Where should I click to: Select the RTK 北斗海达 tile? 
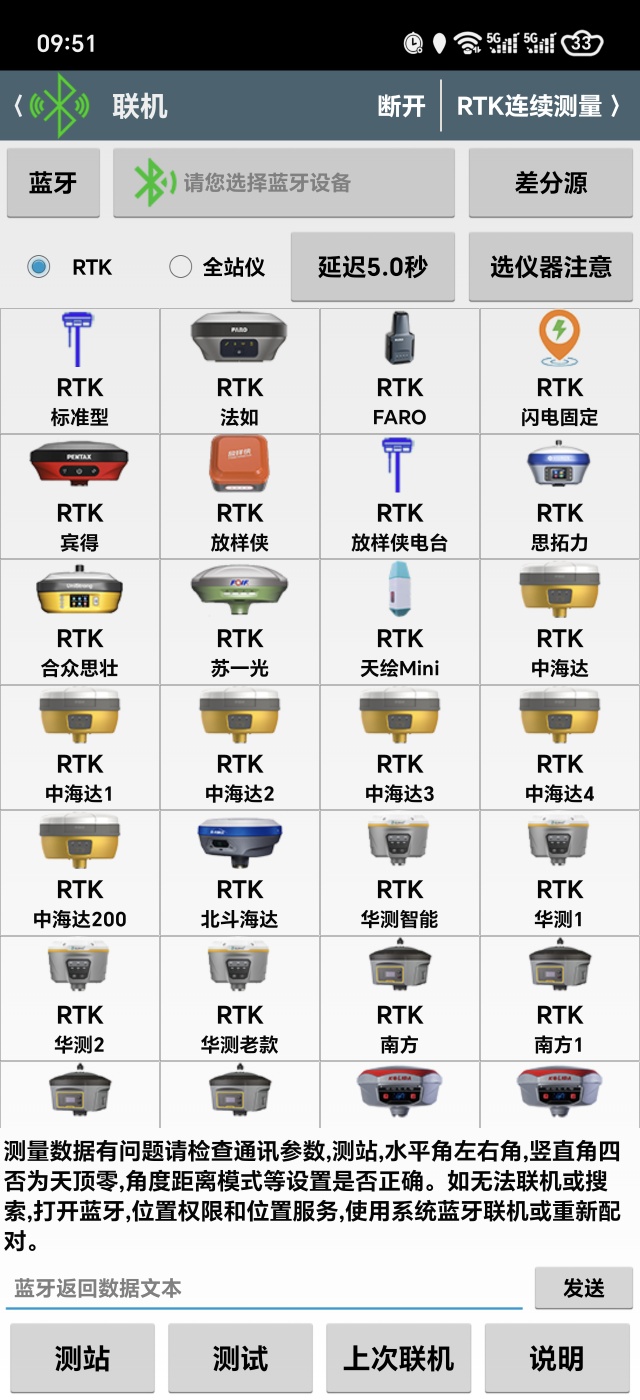240,873
